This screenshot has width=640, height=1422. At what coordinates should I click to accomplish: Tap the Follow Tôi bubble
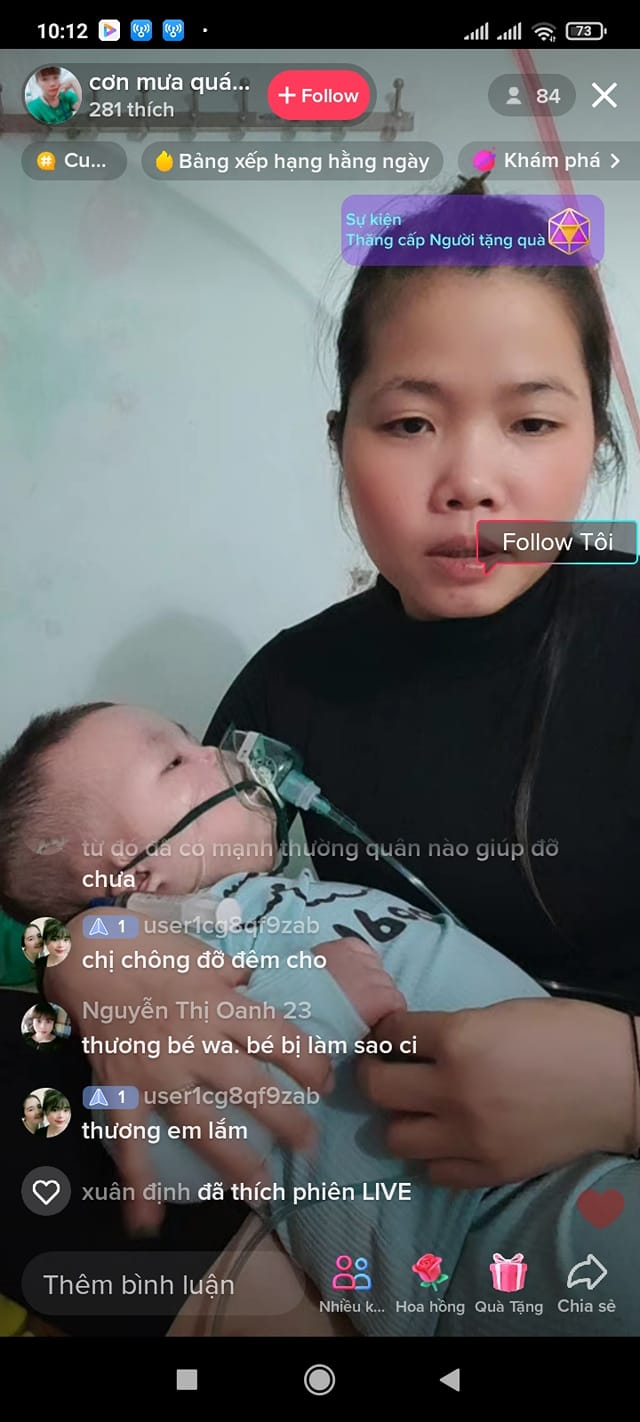pos(556,543)
